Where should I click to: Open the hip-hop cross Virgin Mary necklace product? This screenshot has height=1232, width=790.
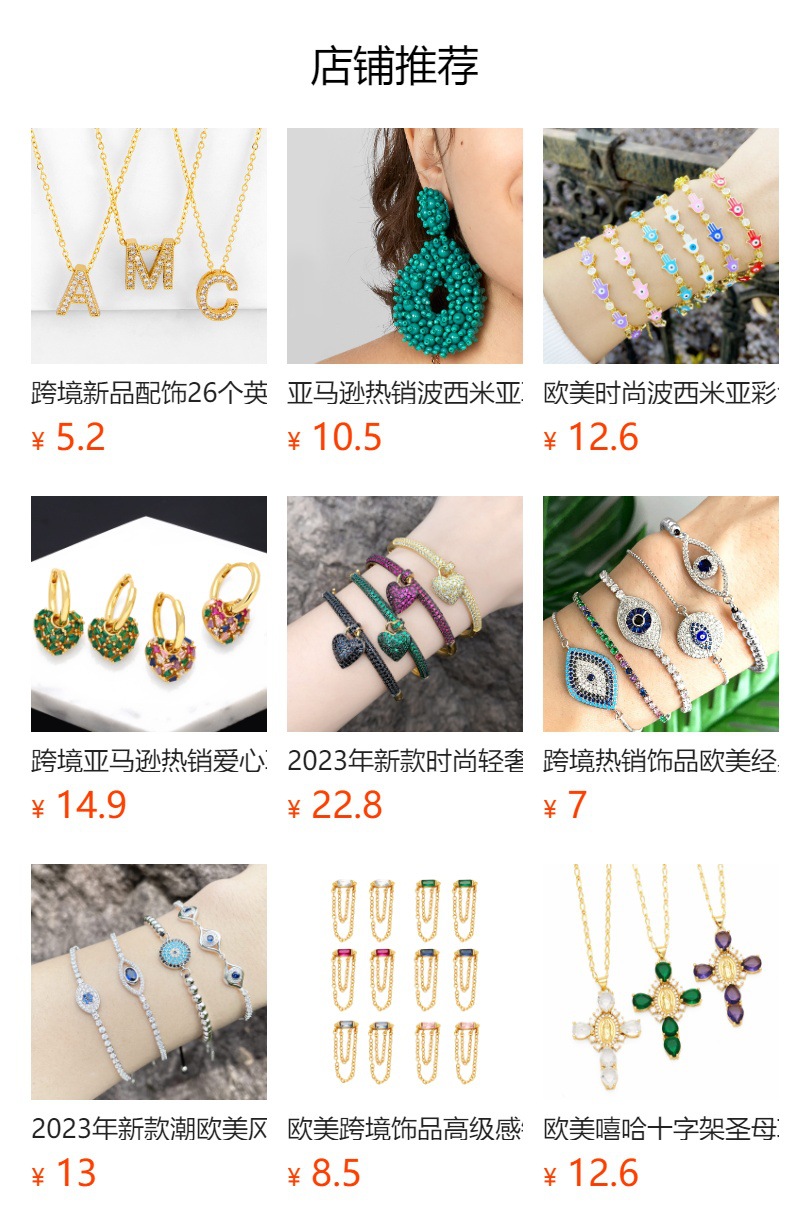click(x=660, y=982)
